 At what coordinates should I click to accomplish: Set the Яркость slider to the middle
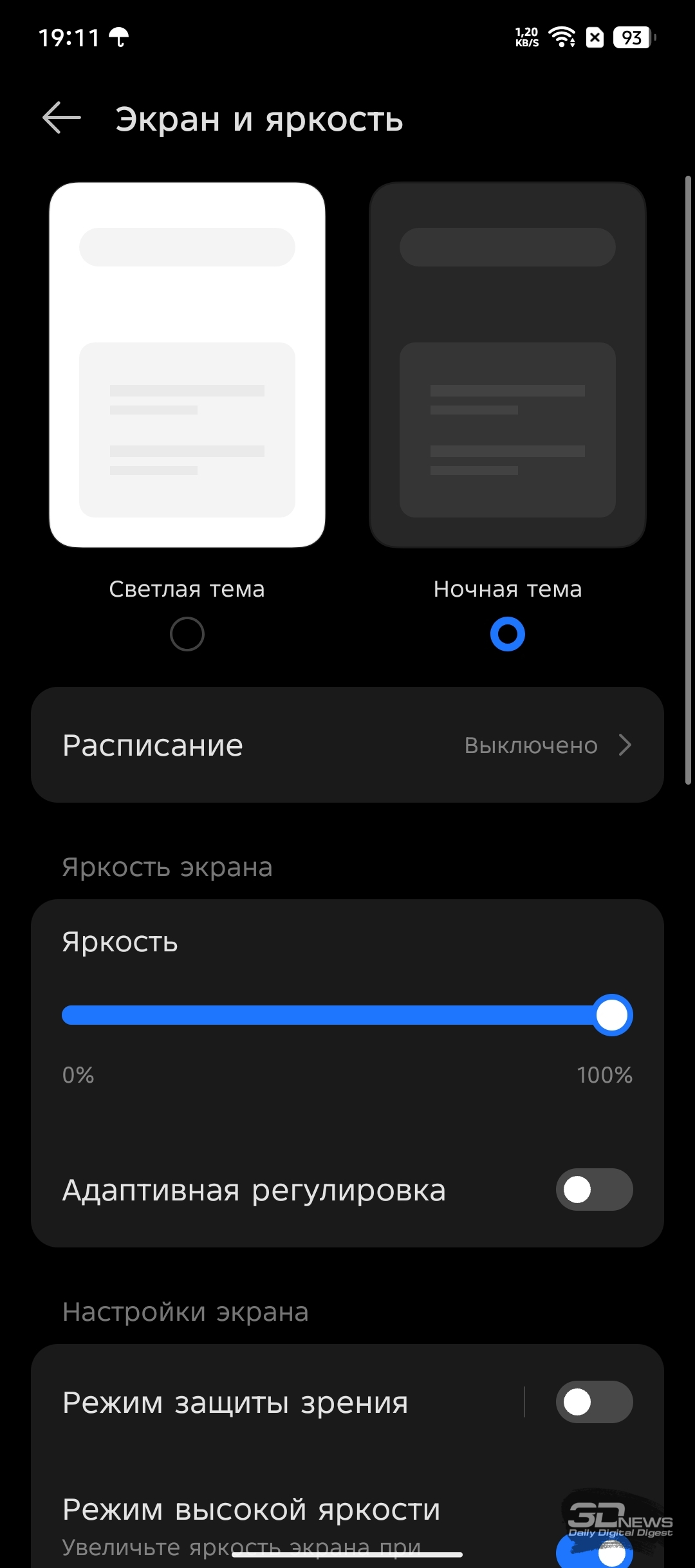(x=347, y=1015)
